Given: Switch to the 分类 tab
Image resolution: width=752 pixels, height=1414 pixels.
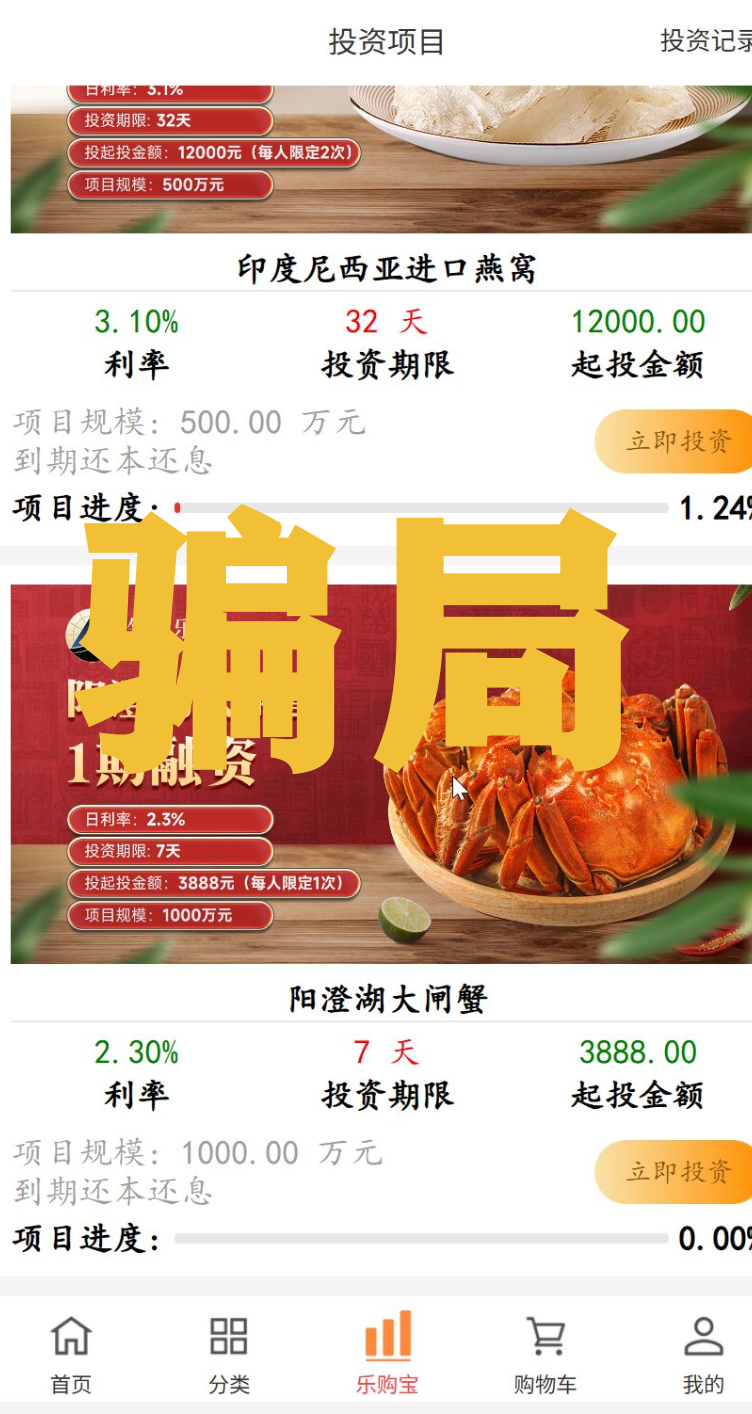Looking at the screenshot, I should click(x=229, y=1354).
